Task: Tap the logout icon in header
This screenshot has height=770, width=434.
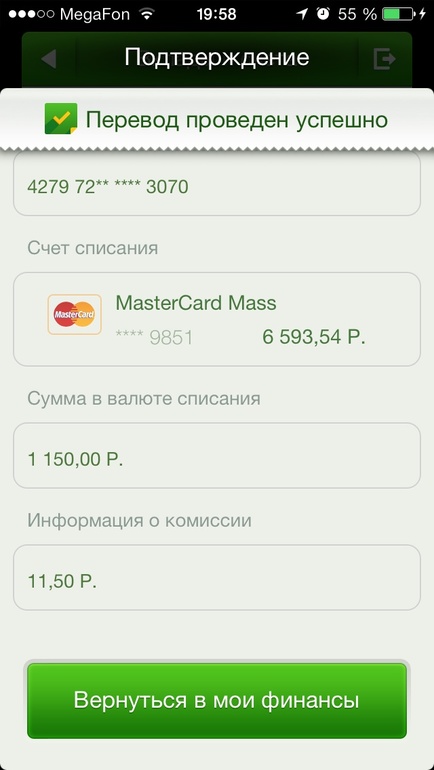Action: (384, 59)
